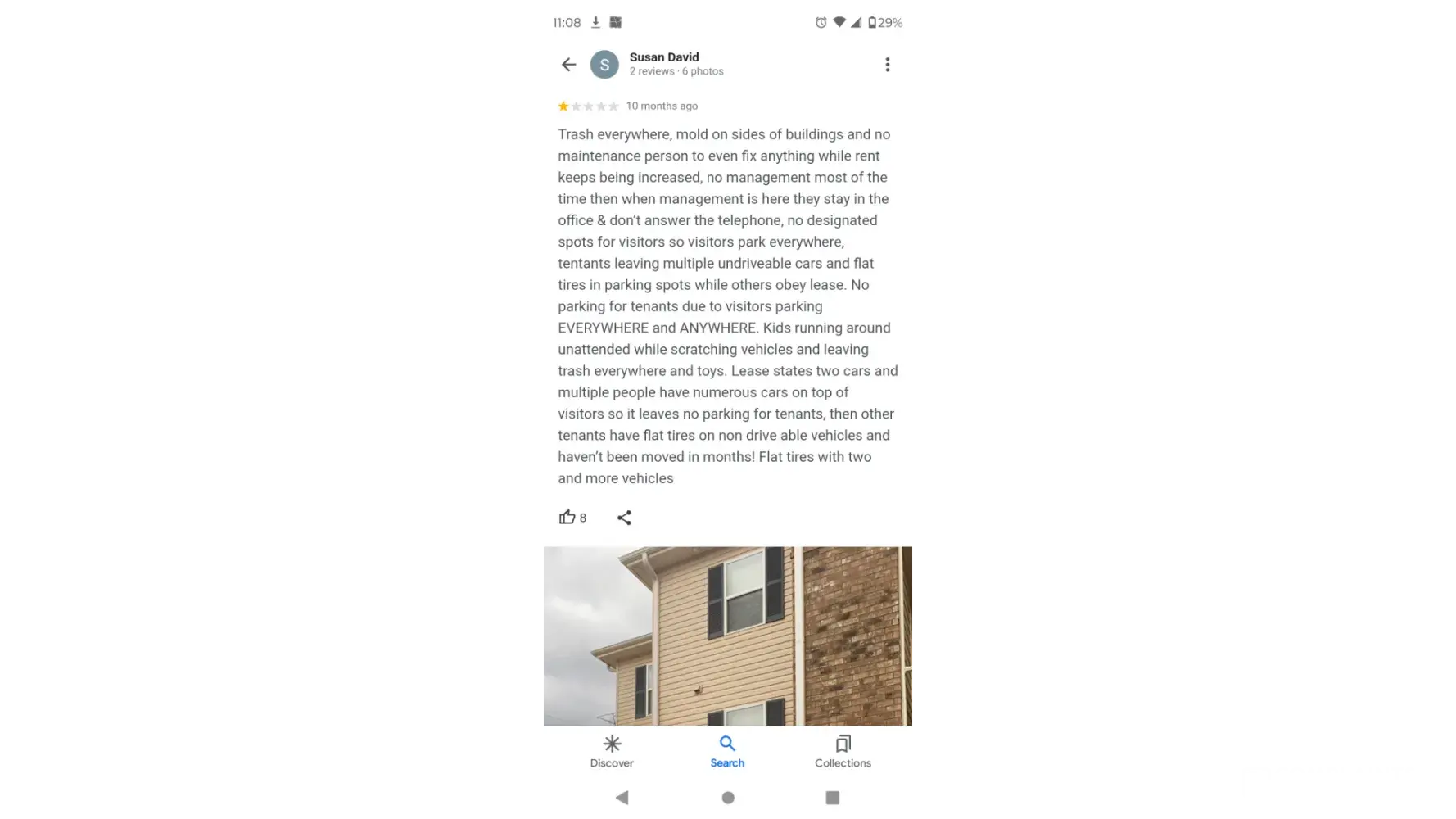Tap the system home button

point(727,798)
